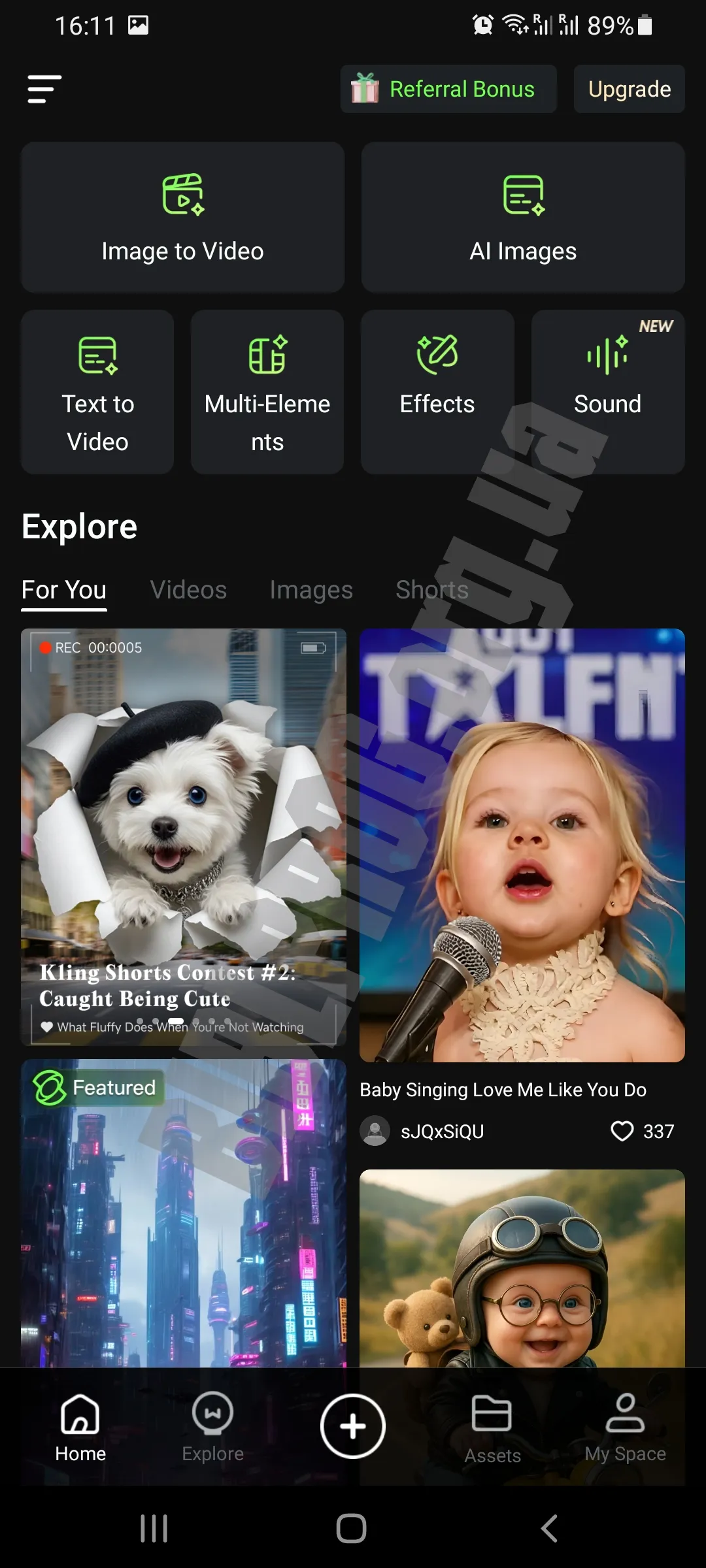Open the Kling Shorts Contest #2 banner

coord(184,837)
